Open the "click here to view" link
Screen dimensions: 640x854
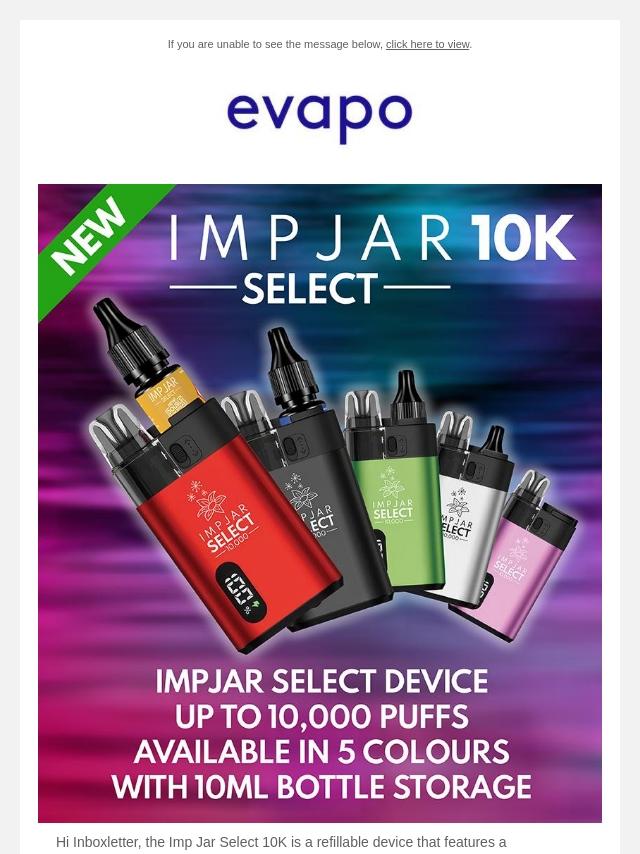coord(427,44)
